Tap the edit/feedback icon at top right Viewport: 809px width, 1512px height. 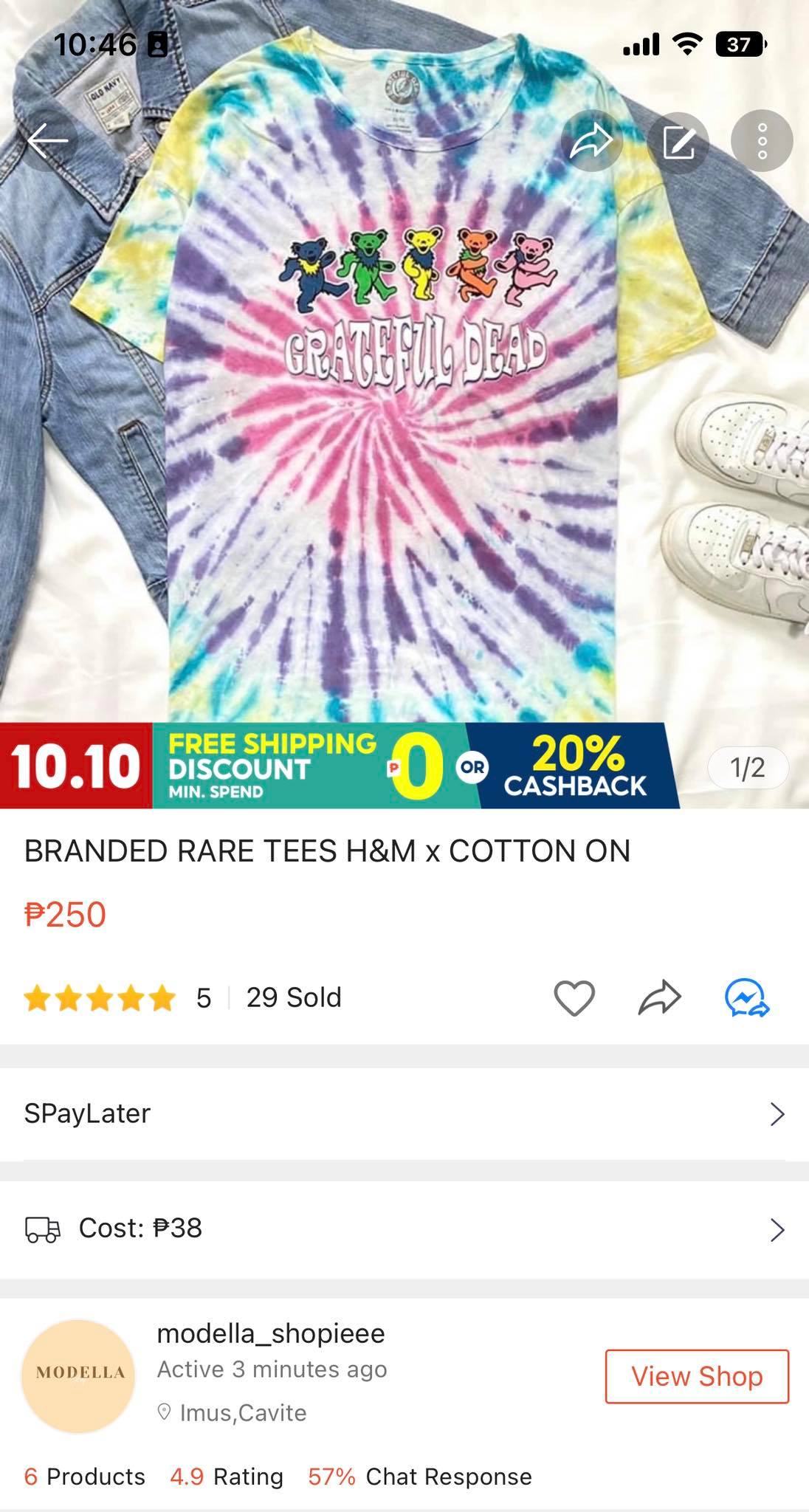(678, 140)
